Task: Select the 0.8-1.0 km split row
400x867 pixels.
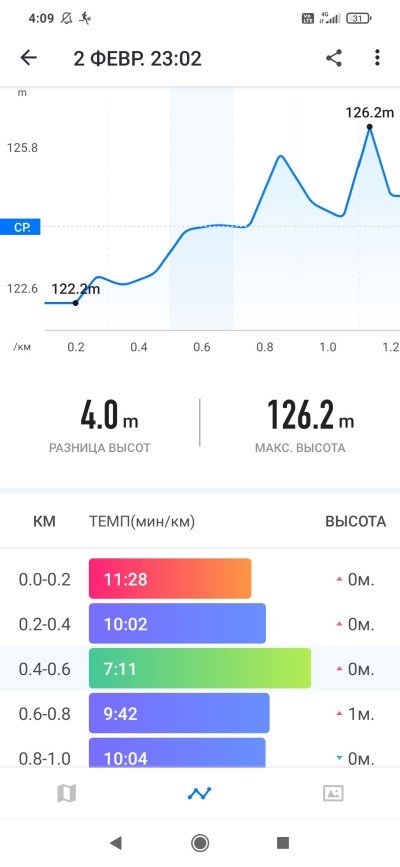Action: [x=200, y=751]
